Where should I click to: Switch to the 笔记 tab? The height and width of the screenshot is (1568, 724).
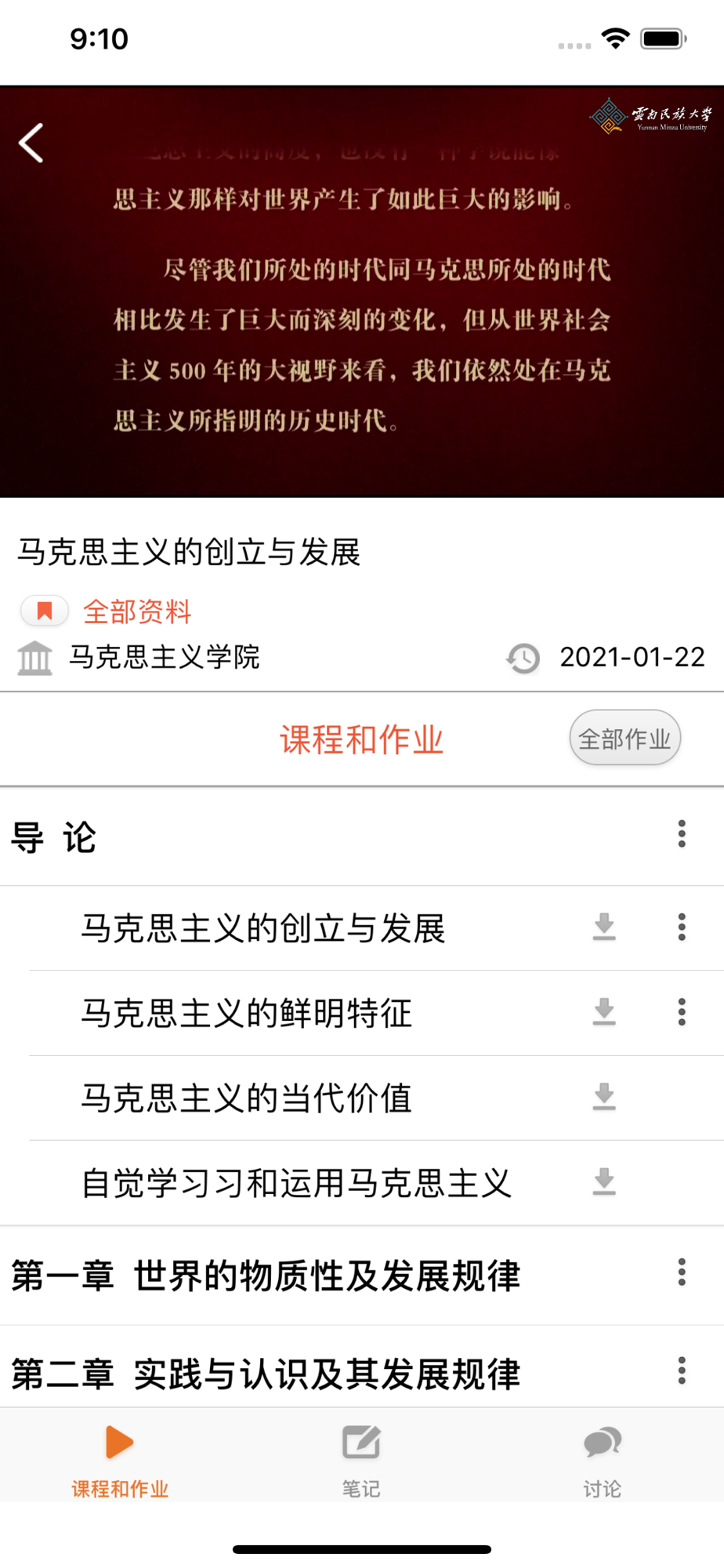coord(361,1460)
